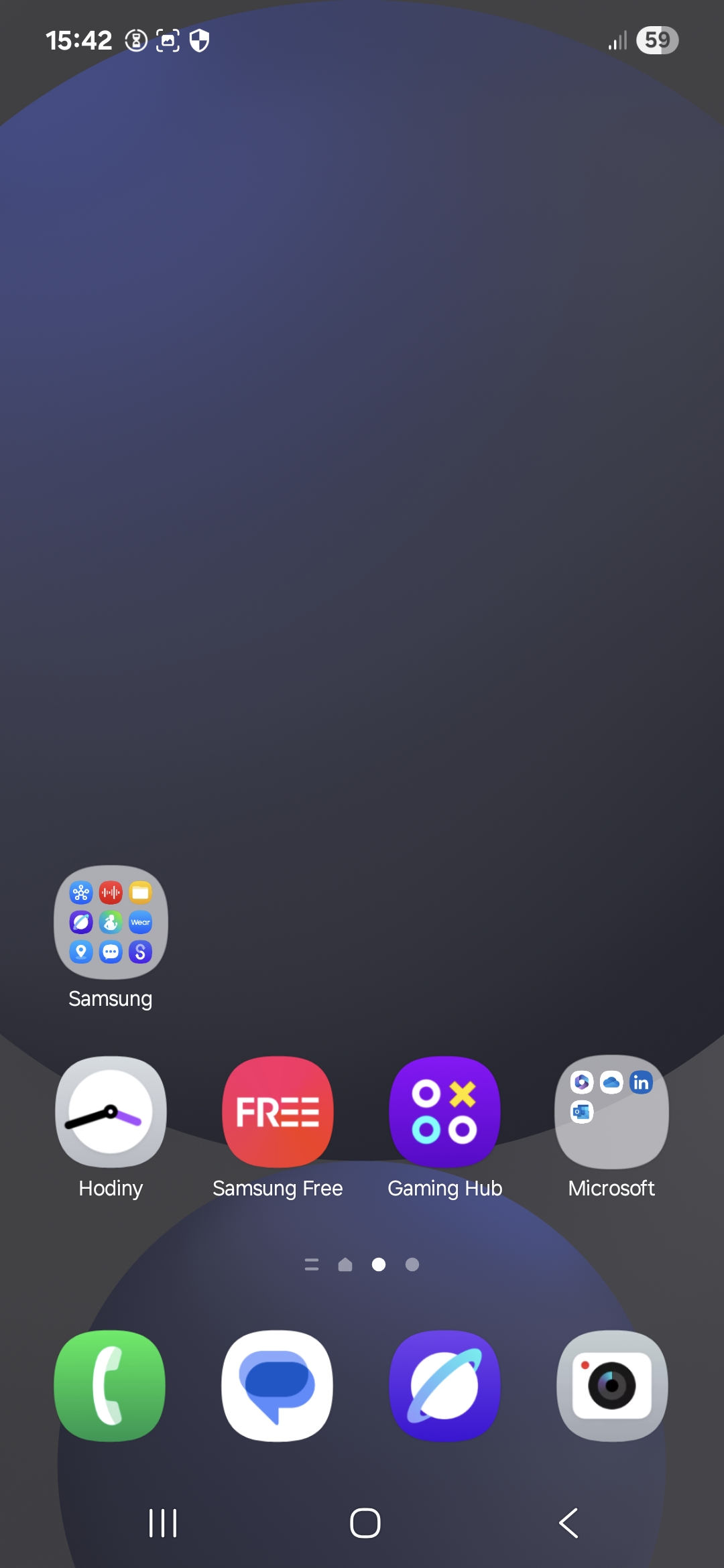Open the Messages app in the dock
724x1568 pixels.
pyautogui.click(x=278, y=1386)
